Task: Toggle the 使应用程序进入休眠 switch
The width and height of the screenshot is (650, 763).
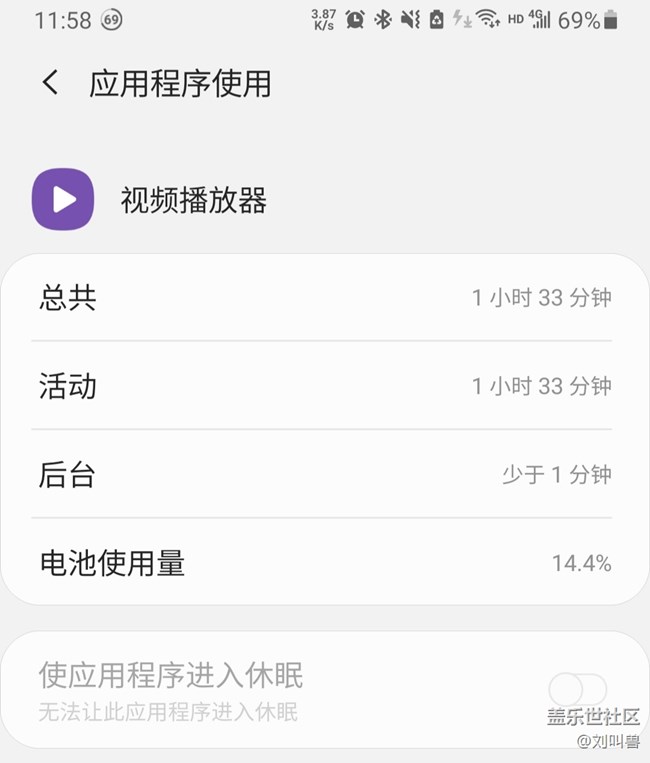Action: (x=578, y=689)
